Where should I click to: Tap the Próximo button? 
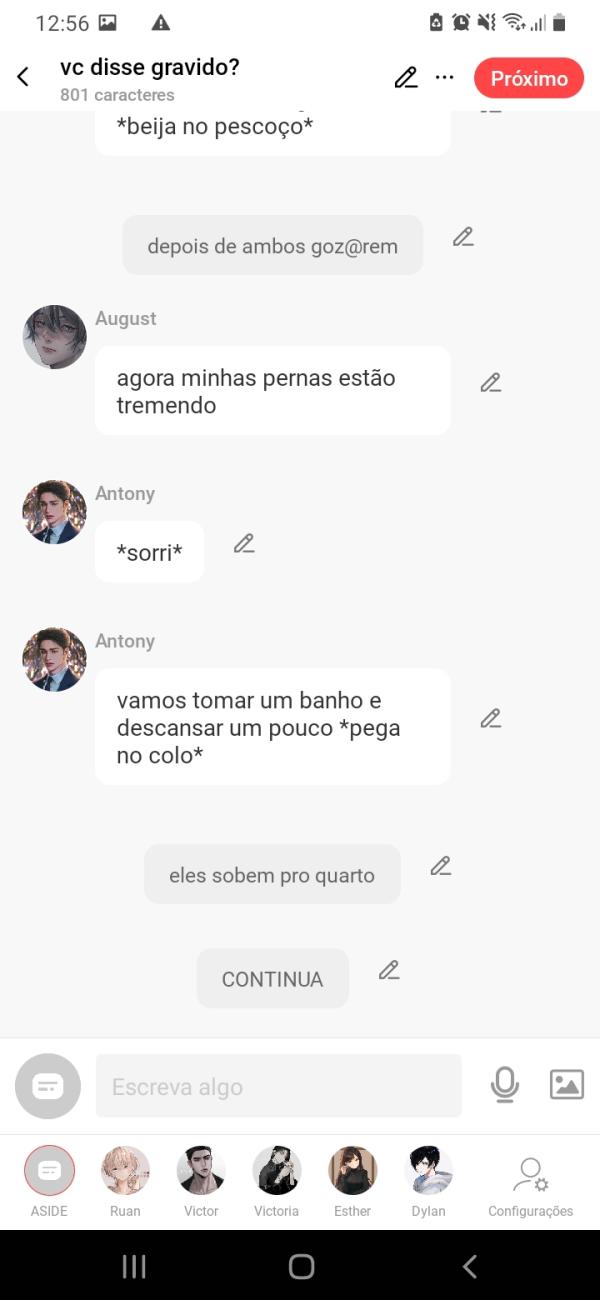click(x=528, y=78)
